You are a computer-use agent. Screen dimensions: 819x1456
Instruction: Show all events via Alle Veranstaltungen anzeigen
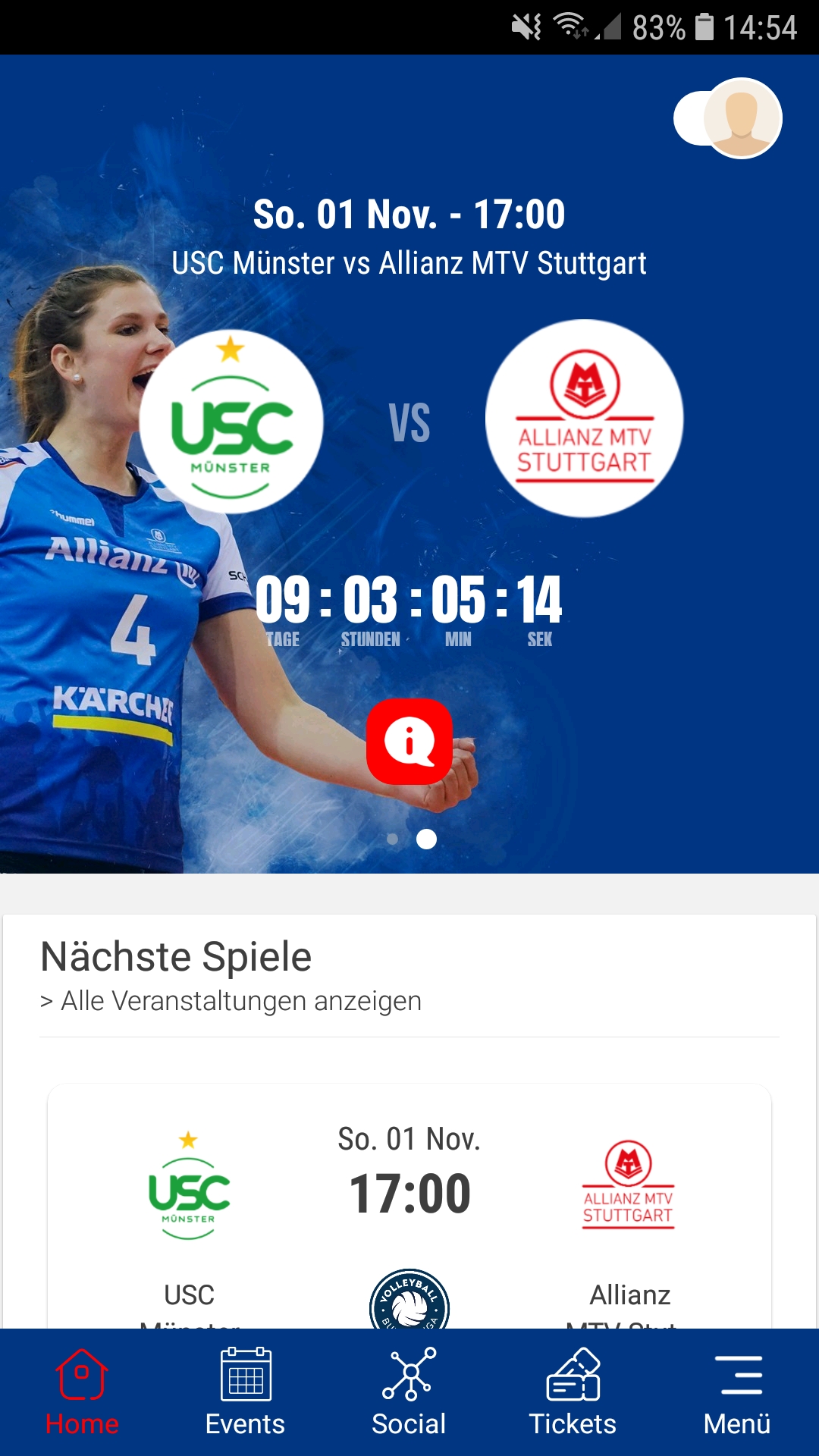click(231, 1001)
